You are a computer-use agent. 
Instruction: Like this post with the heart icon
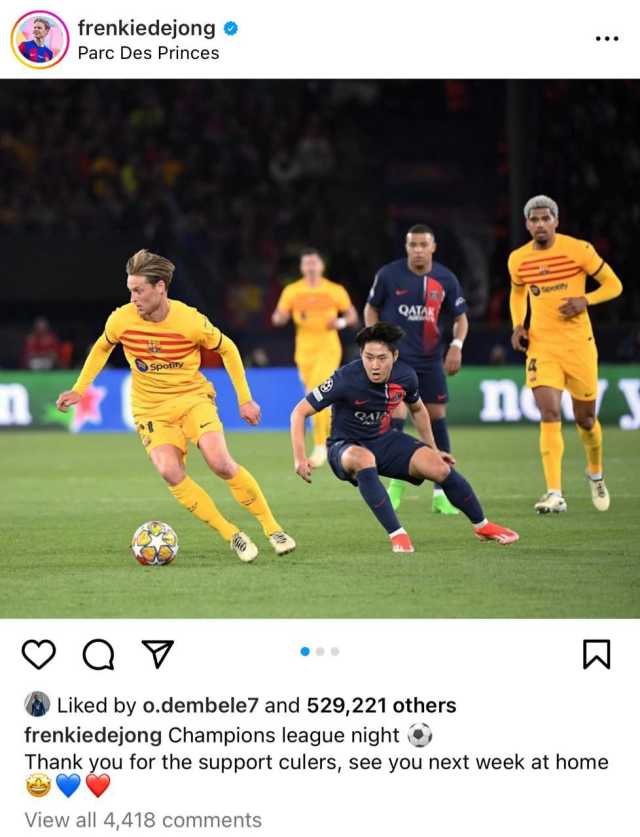coord(39,654)
